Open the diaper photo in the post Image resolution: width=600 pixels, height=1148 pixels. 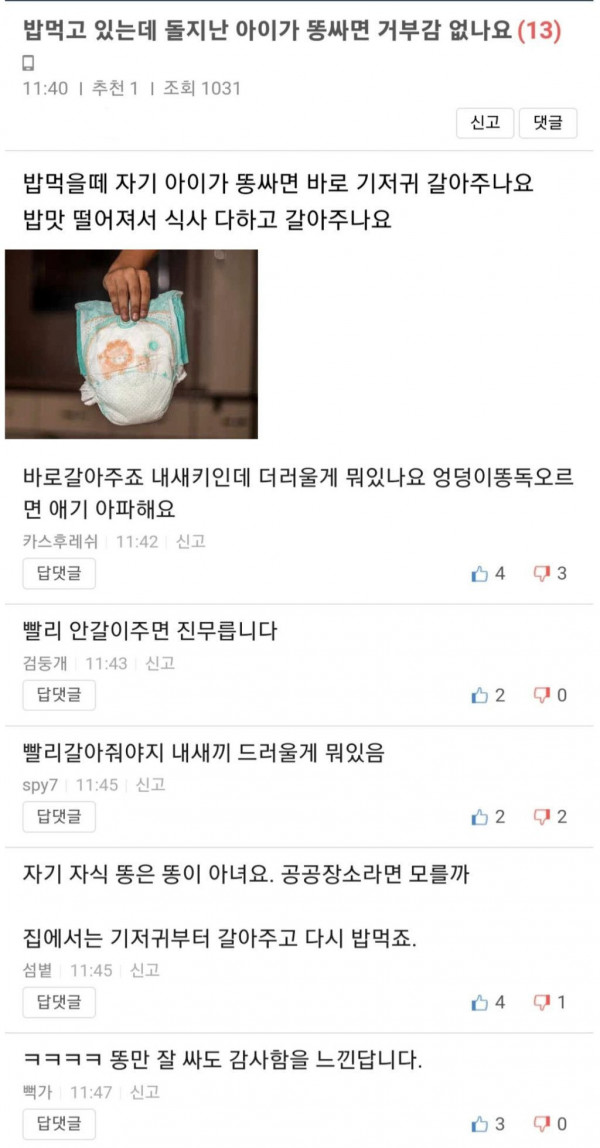click(131, 344)
